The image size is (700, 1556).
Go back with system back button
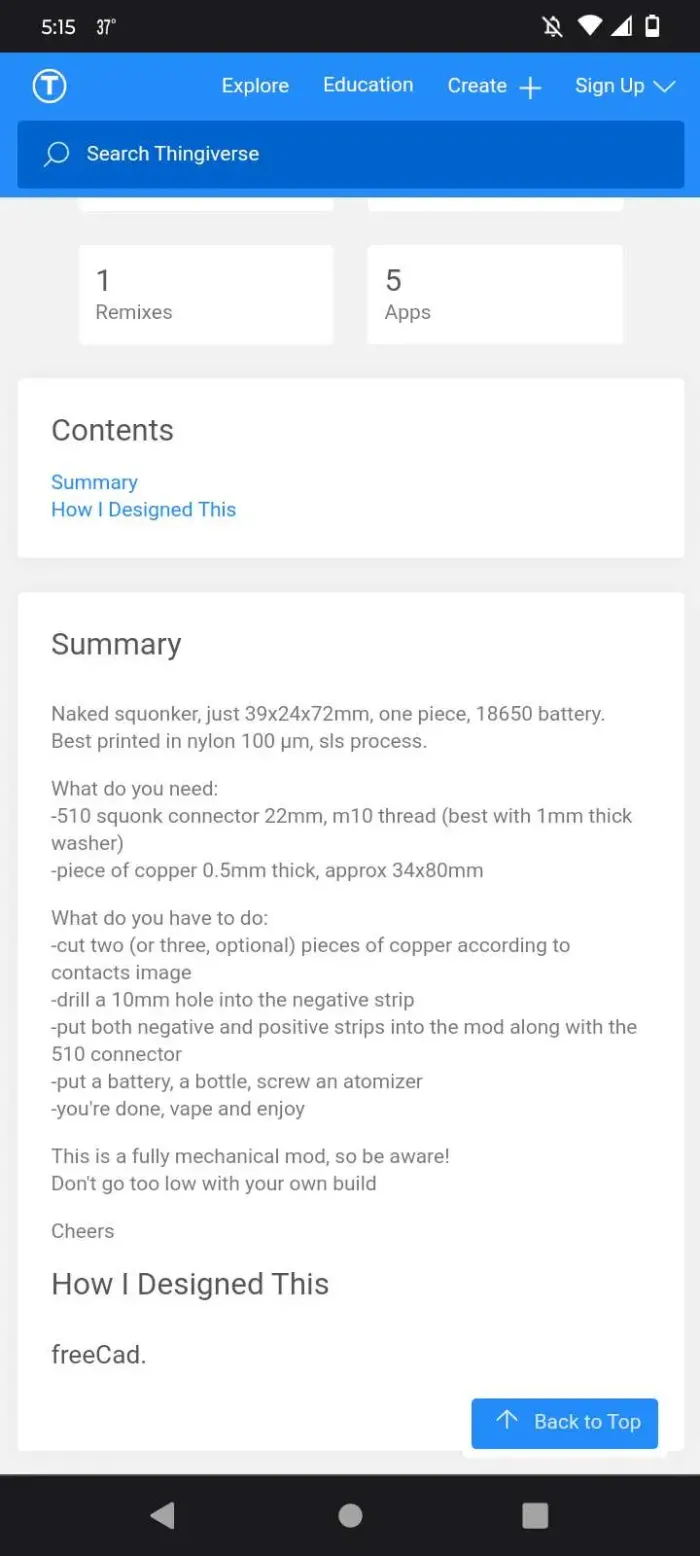click(x=162, y=1515)
